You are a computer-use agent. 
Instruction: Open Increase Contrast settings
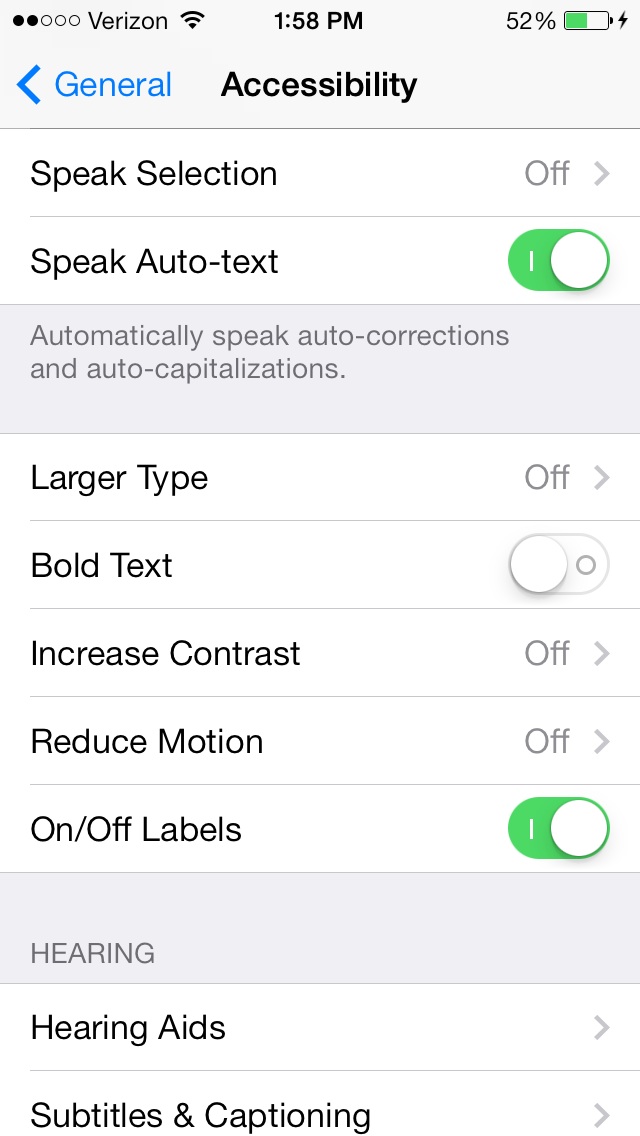[x=320, y=653]
